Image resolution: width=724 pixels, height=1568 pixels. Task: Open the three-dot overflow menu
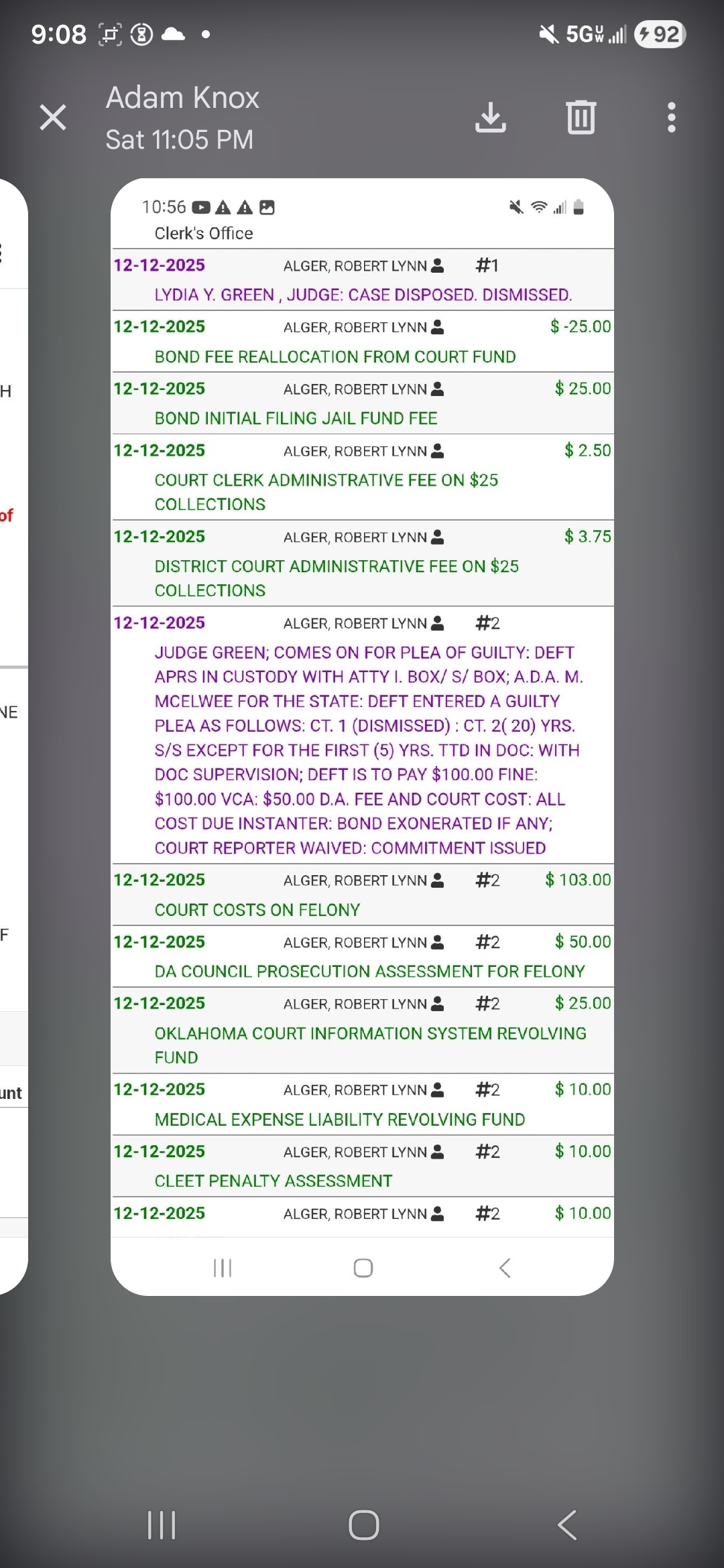671,118
